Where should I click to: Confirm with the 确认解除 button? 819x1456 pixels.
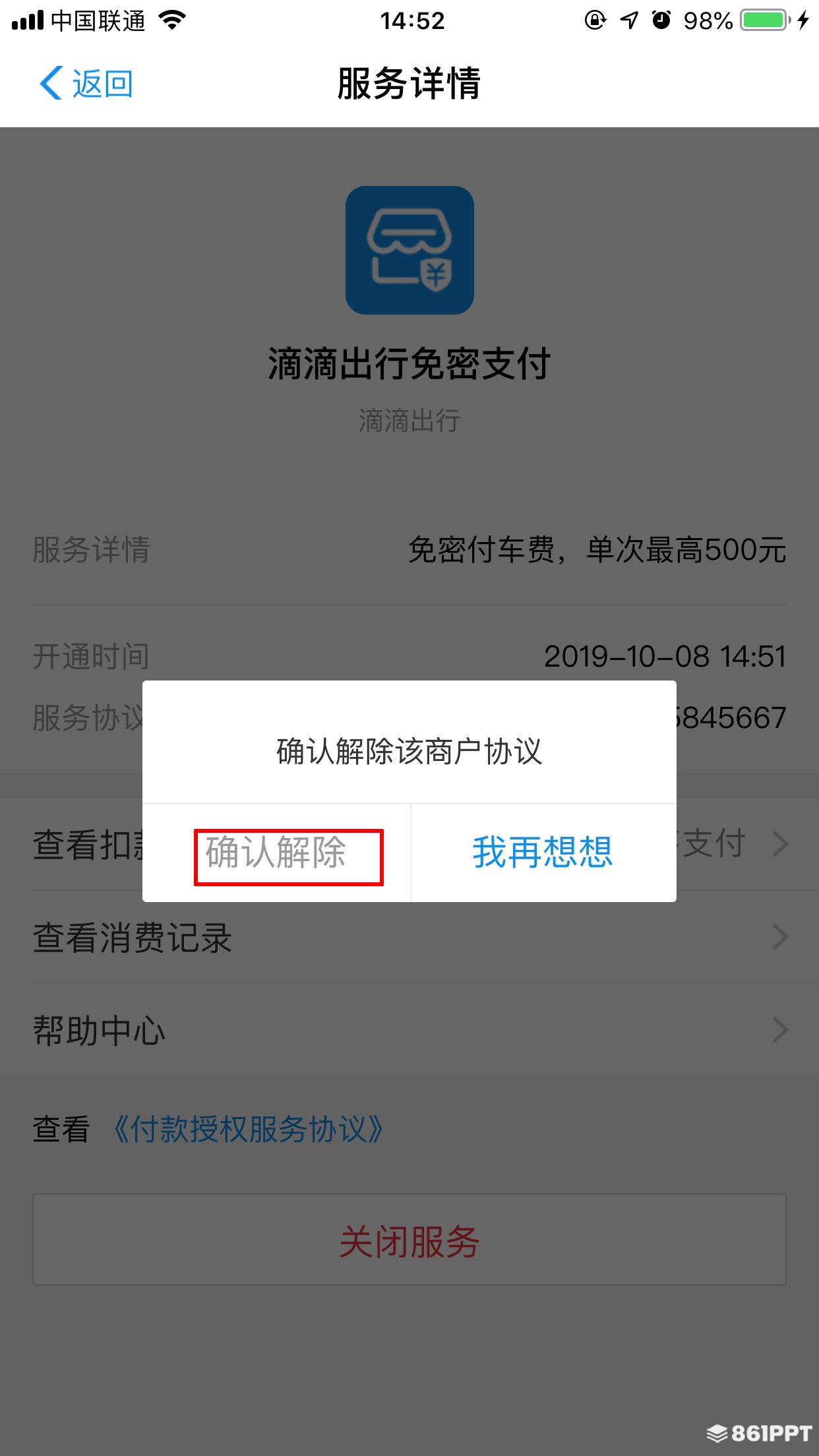pos(276,853)
